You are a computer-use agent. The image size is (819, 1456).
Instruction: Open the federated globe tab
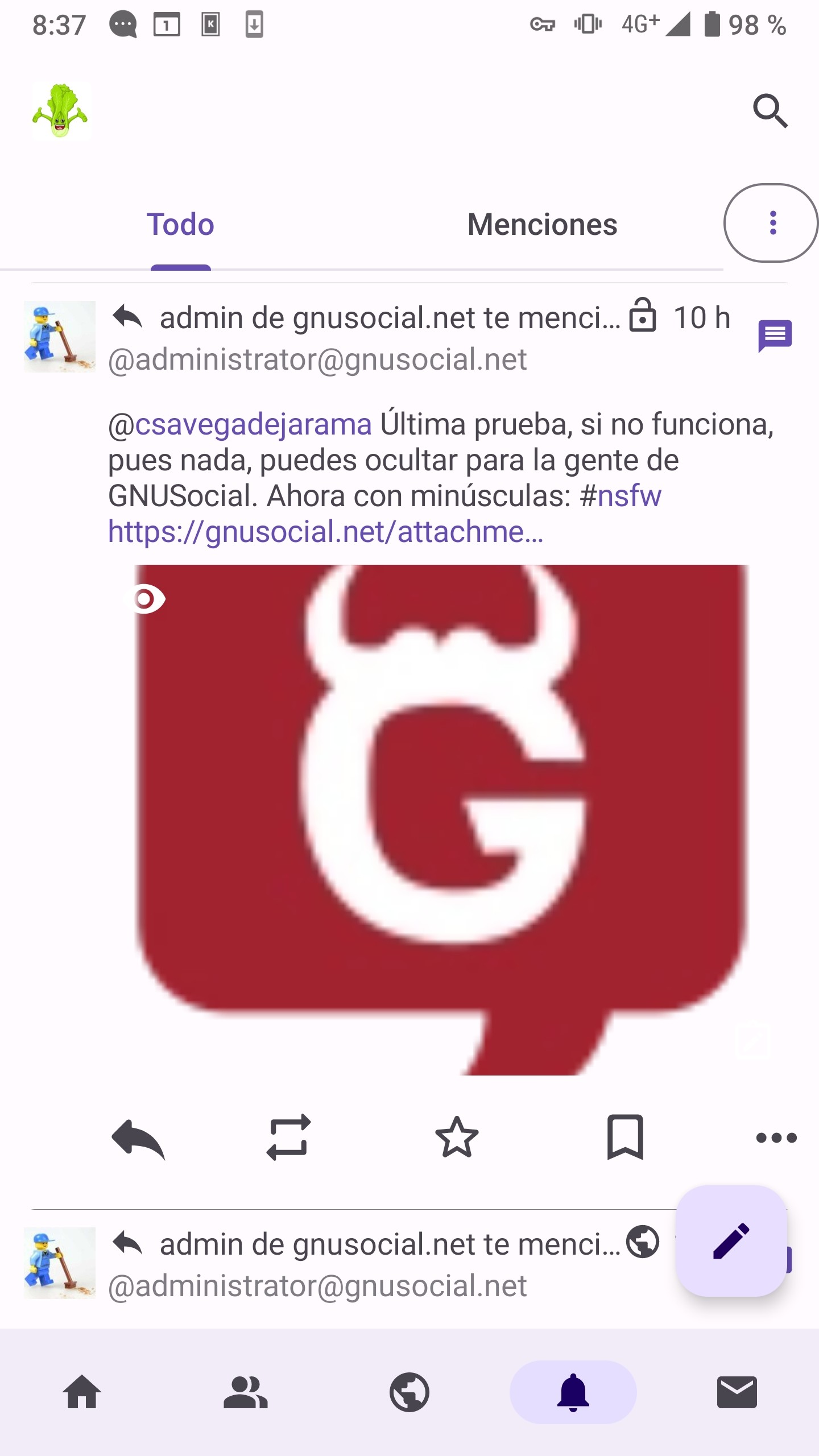(409, 1392)
